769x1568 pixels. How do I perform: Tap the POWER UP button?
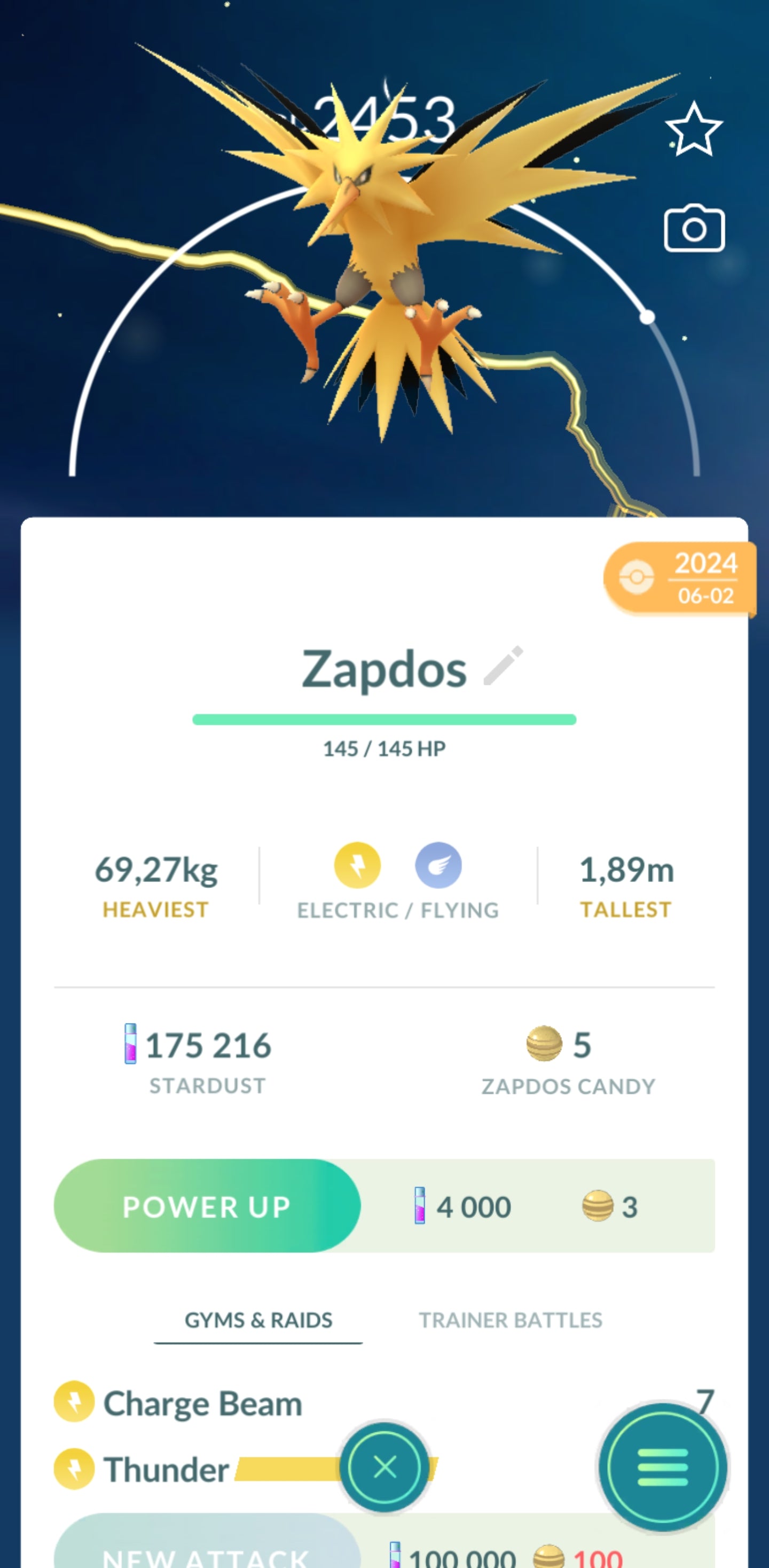tap(207, 1206)
